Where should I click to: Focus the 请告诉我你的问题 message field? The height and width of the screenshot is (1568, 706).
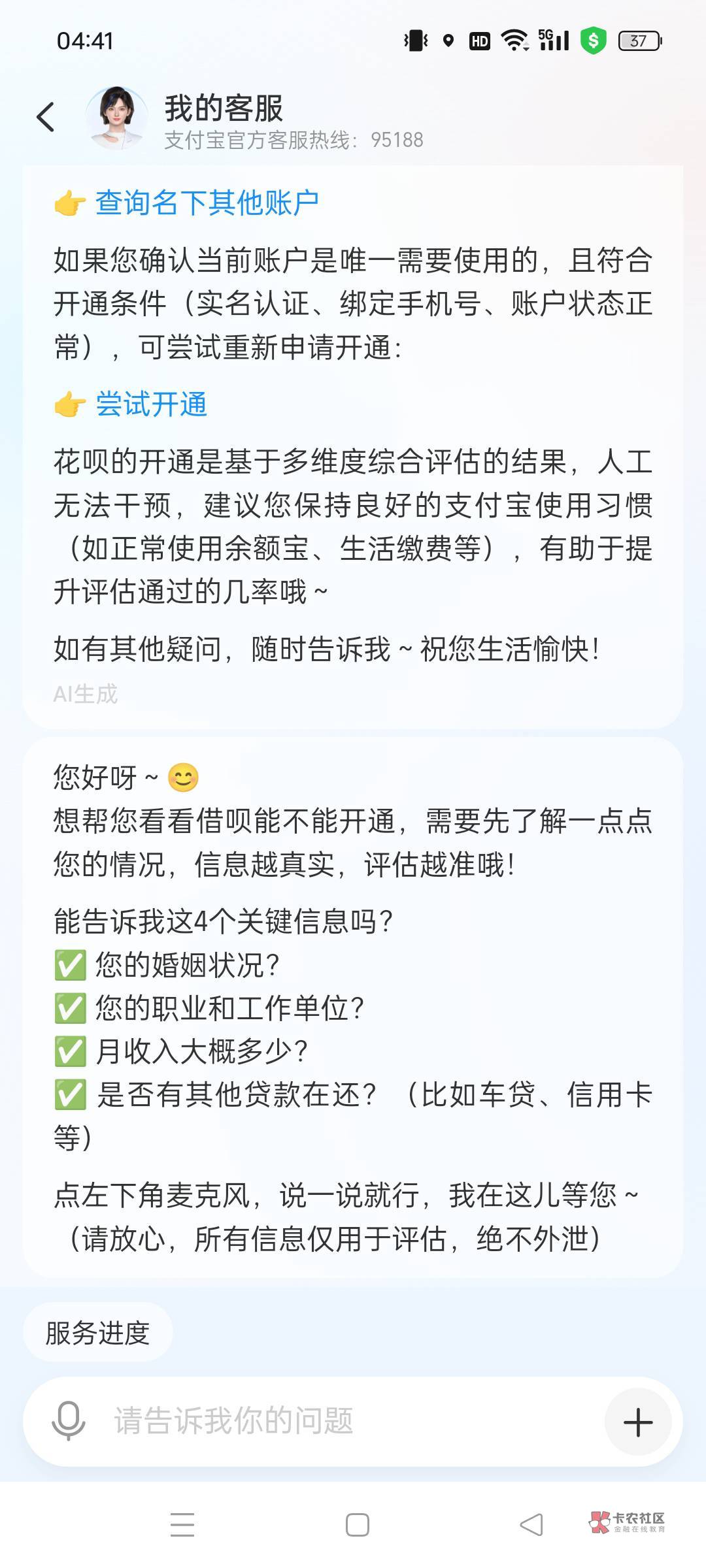click(353, 1421)
